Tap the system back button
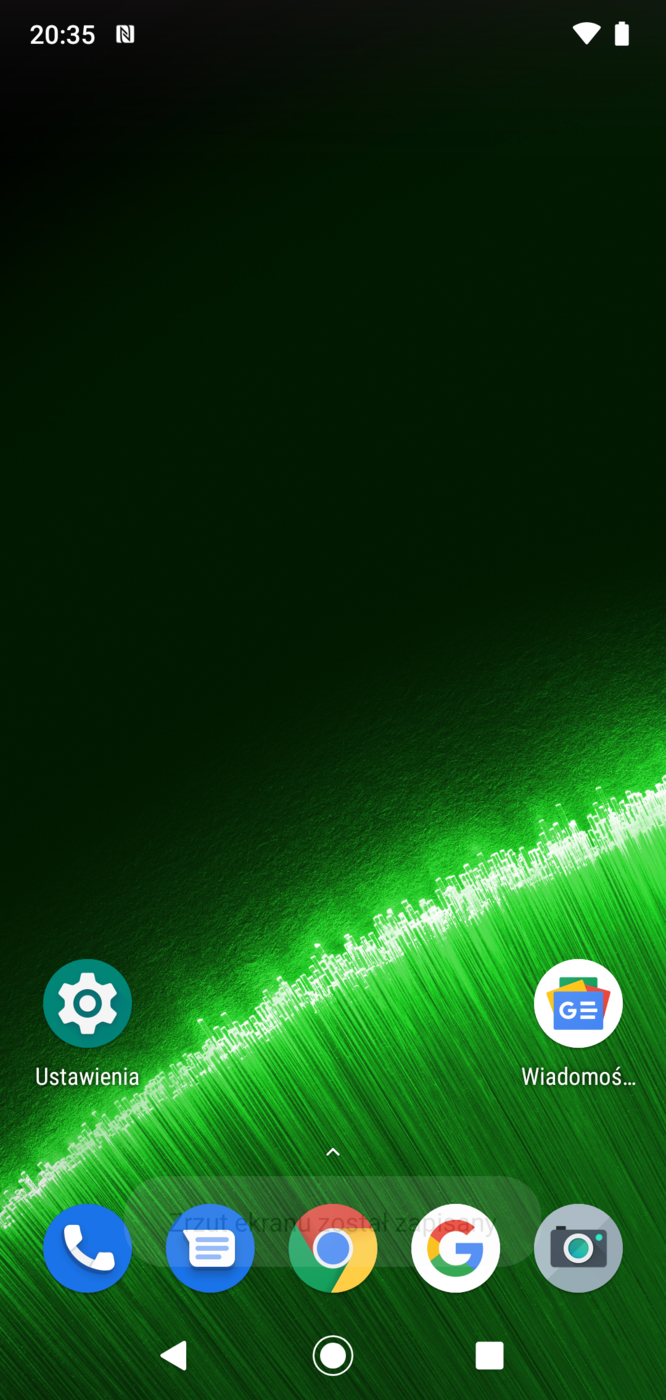 174,1355
